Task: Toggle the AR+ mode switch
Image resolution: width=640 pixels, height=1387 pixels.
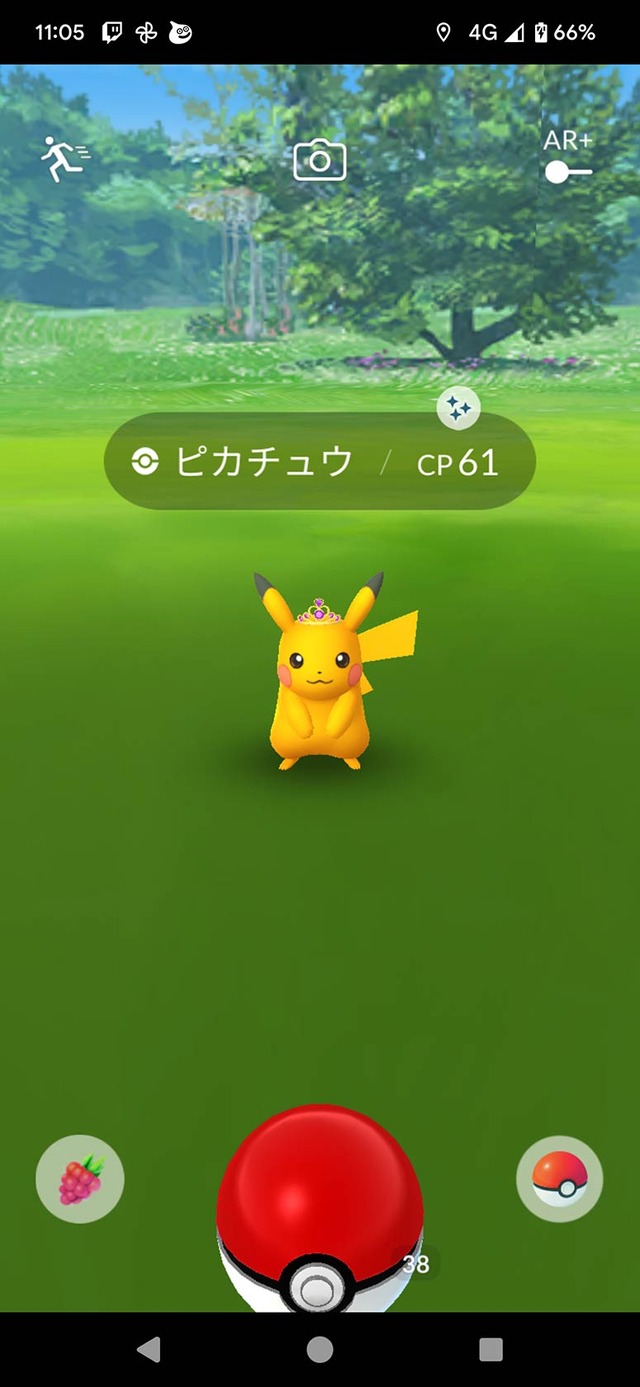Action: pos(569,172)
